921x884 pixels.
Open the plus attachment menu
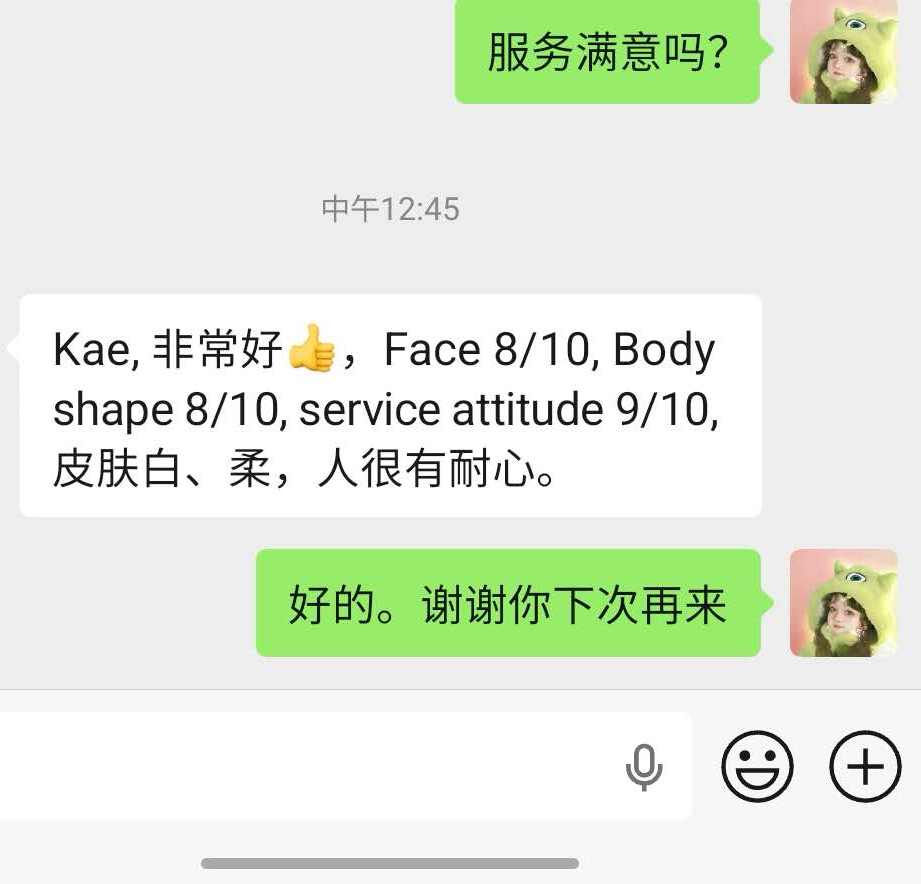[866, 767]
